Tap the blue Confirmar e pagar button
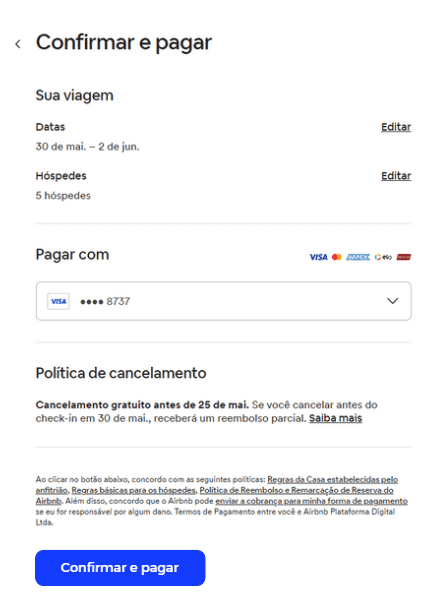 coord(120,568)
